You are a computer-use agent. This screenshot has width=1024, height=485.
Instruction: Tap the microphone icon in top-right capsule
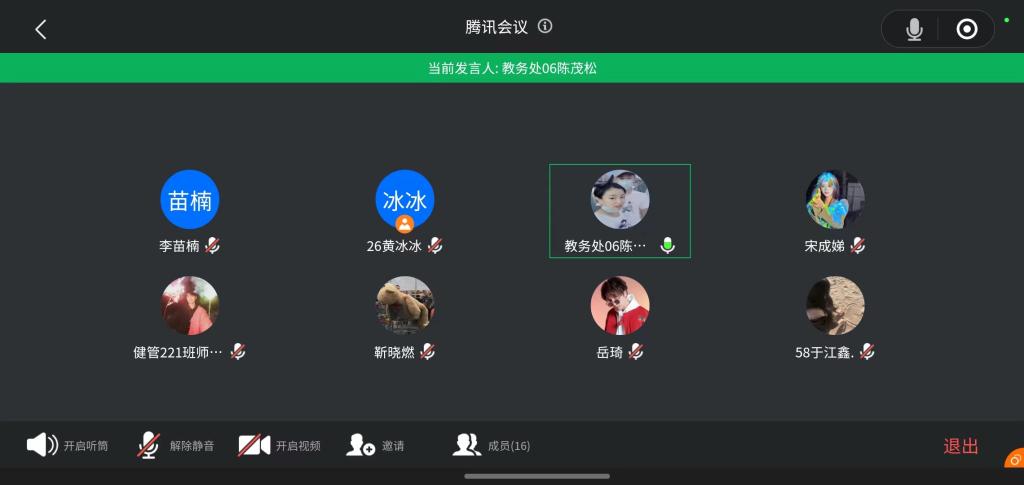pyautogui.click(x=914, y=29)
